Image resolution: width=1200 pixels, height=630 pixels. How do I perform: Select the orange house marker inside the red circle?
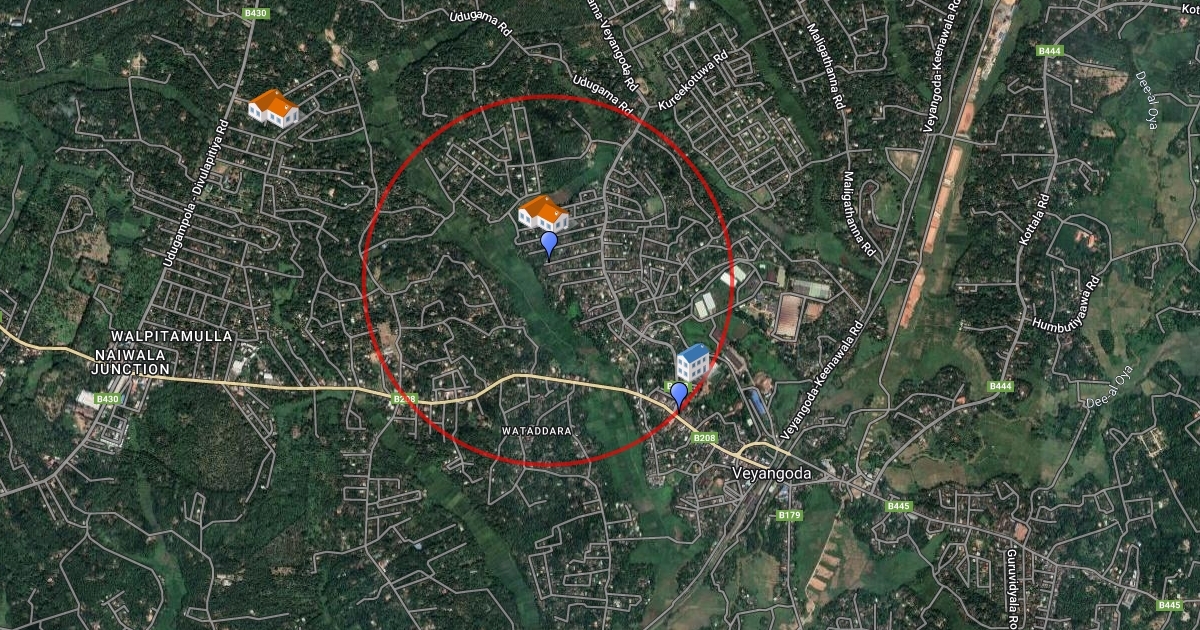click(x=542, y=213)
